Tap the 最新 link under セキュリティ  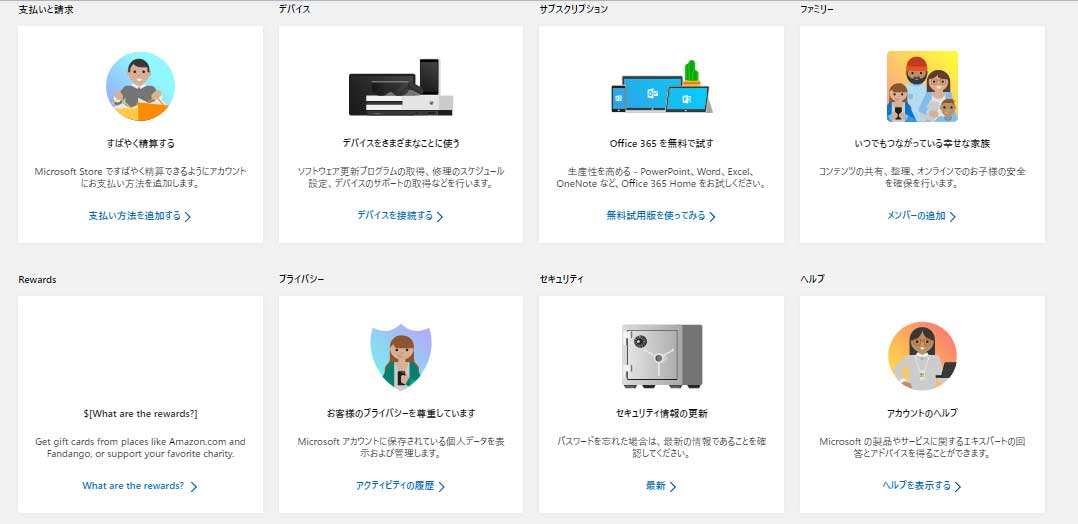click(x=660, y=486)
